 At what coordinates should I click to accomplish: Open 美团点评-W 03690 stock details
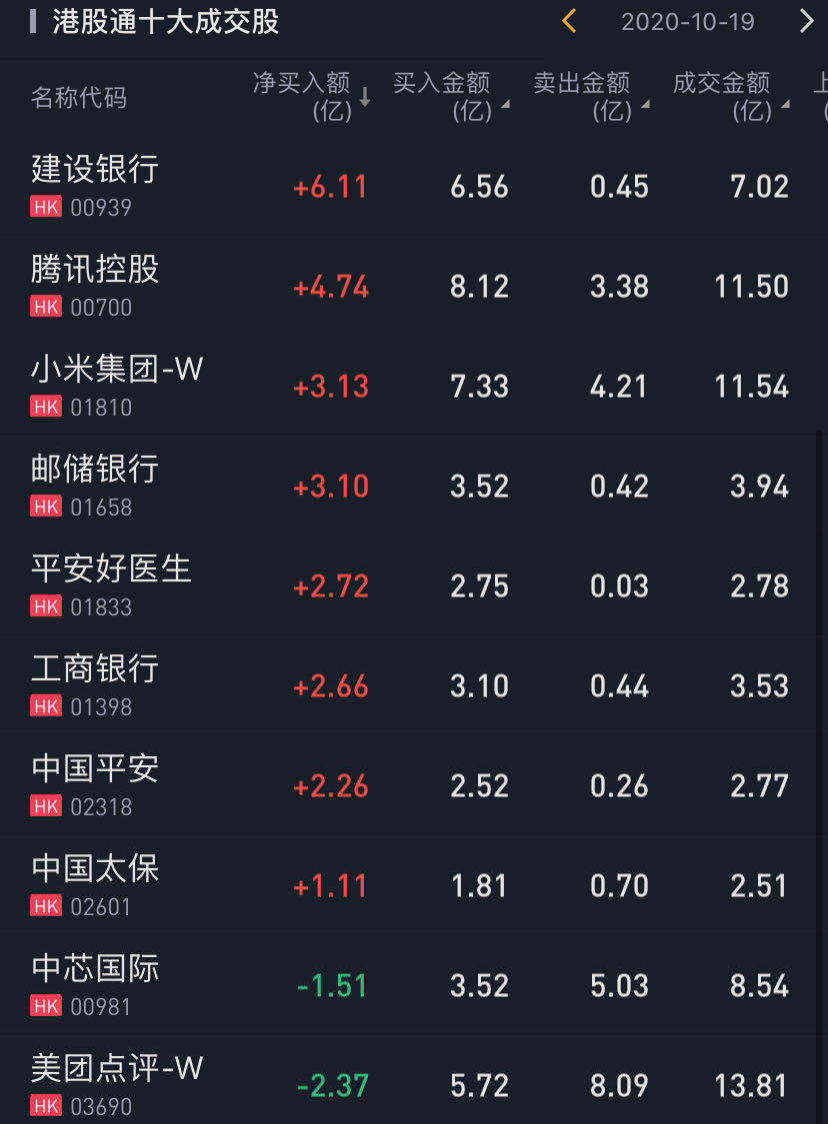coord(116,1084)
